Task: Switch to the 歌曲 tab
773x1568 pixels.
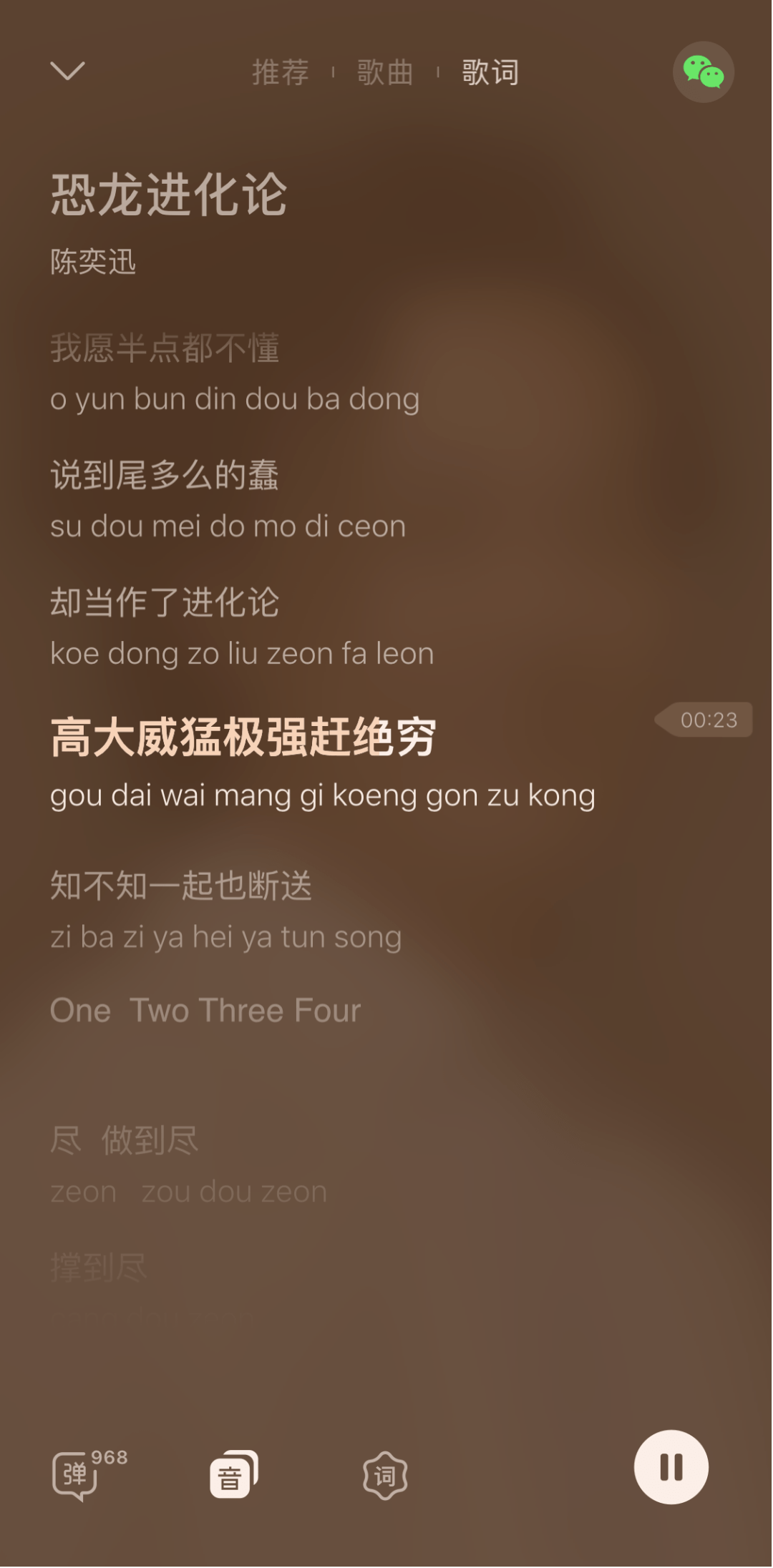Action: point(384,72)
